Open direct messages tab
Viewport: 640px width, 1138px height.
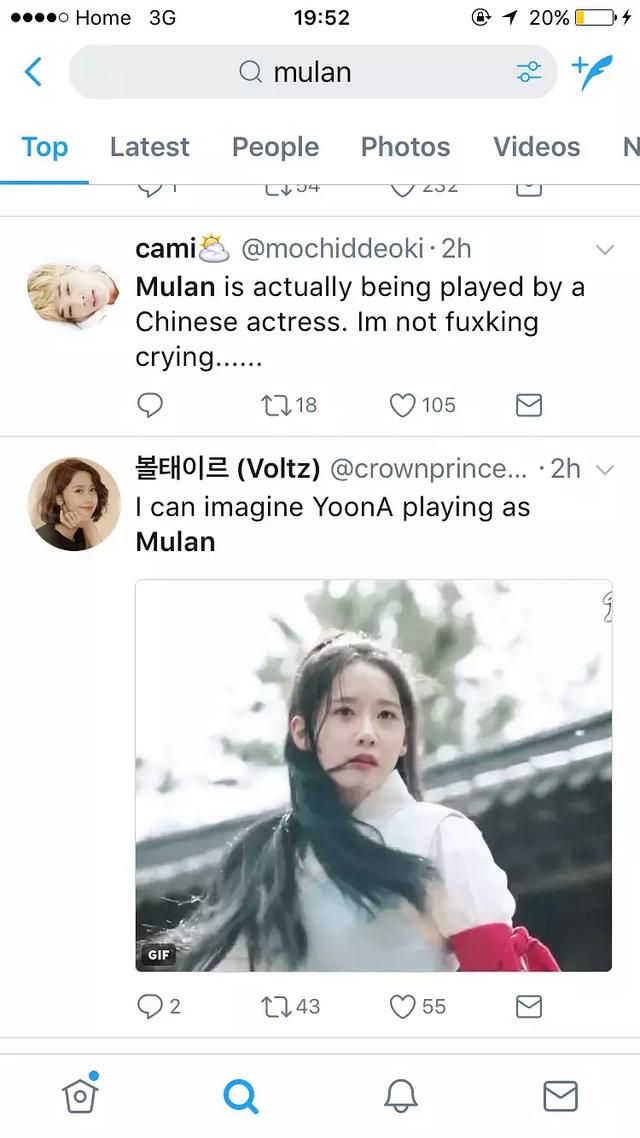point(560,1096)
